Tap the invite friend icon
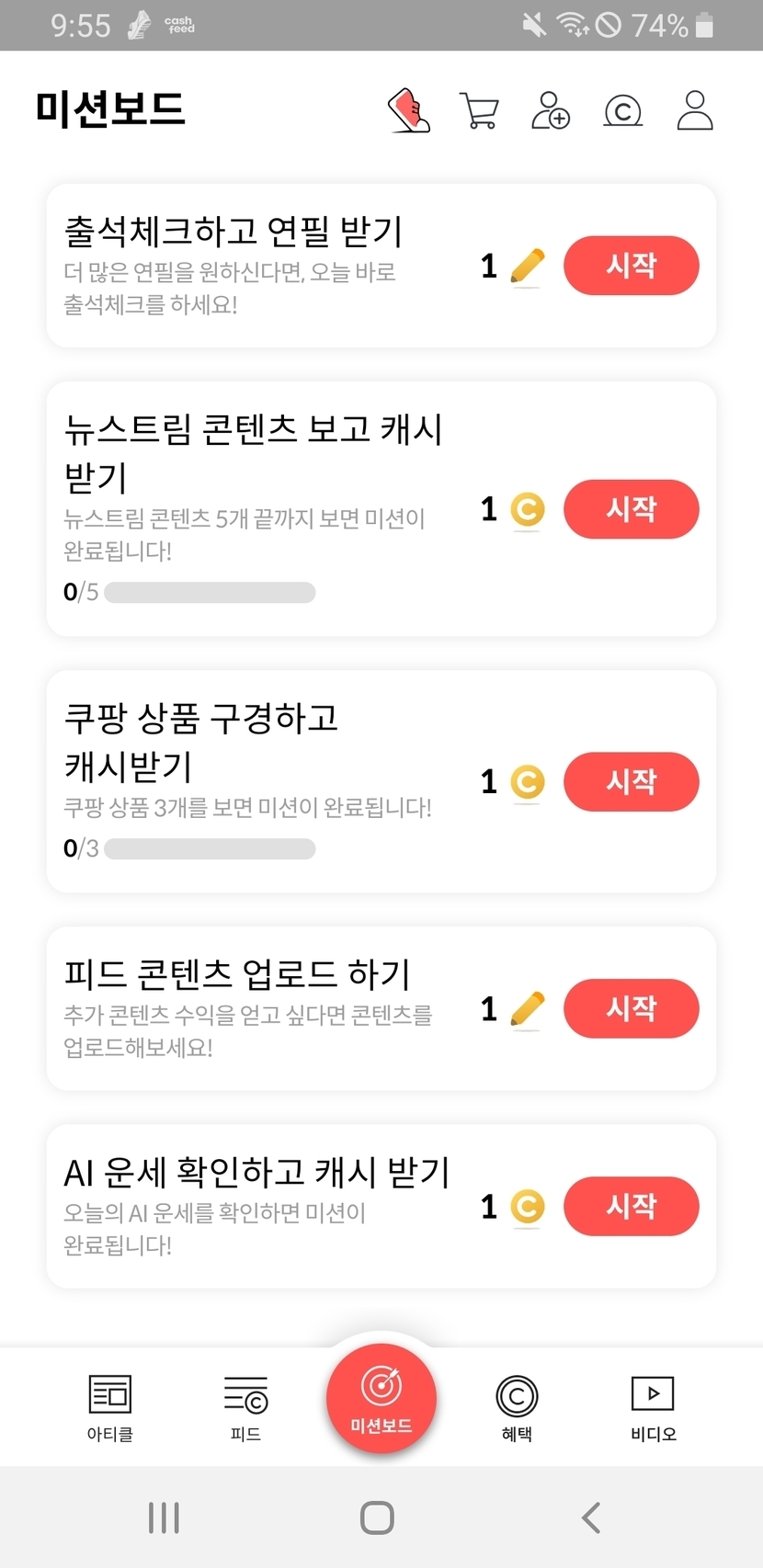The height and width of the screenshot is (1568, 763). [551, 110]
